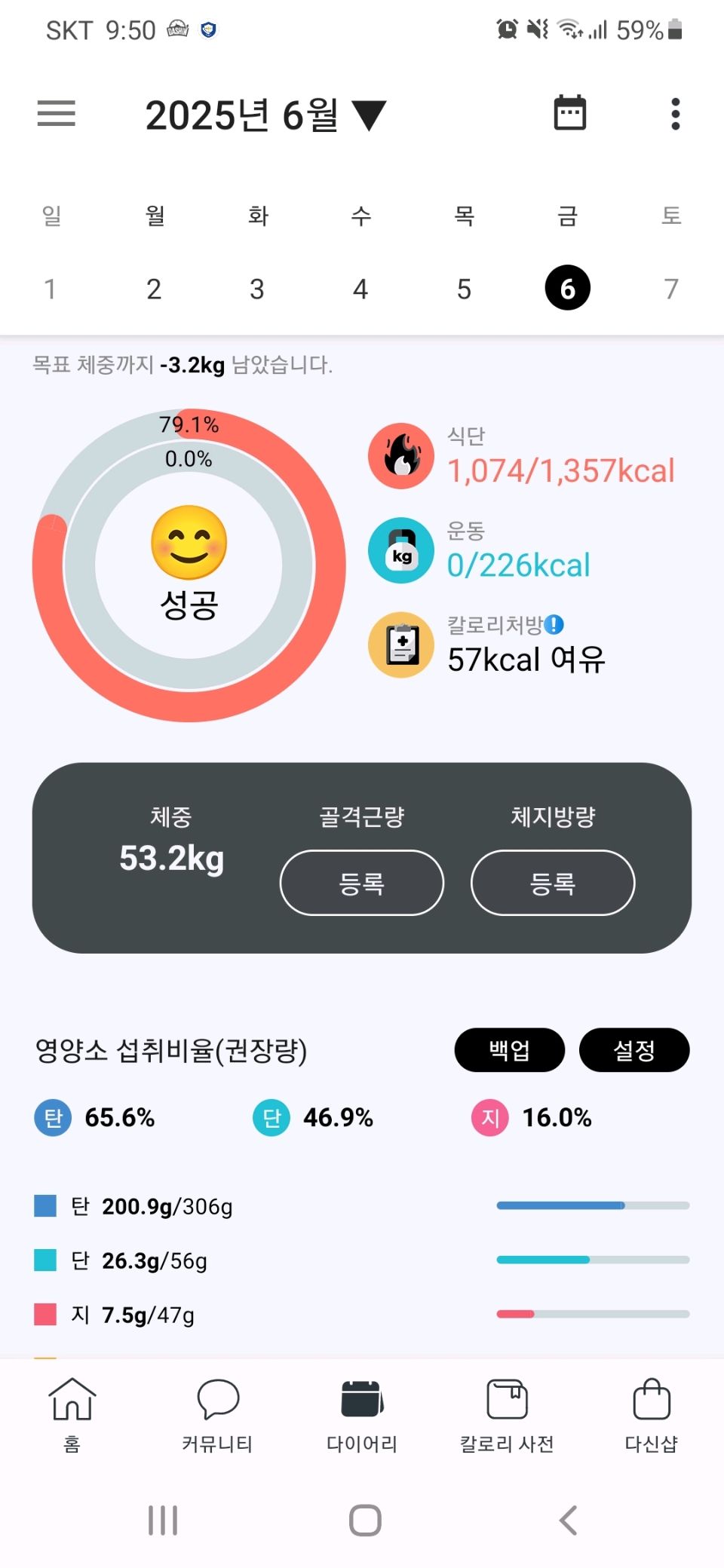724x1568 pixels.
Task: Register 체지방량 with its 등록 button
Action: click(552, 883)
